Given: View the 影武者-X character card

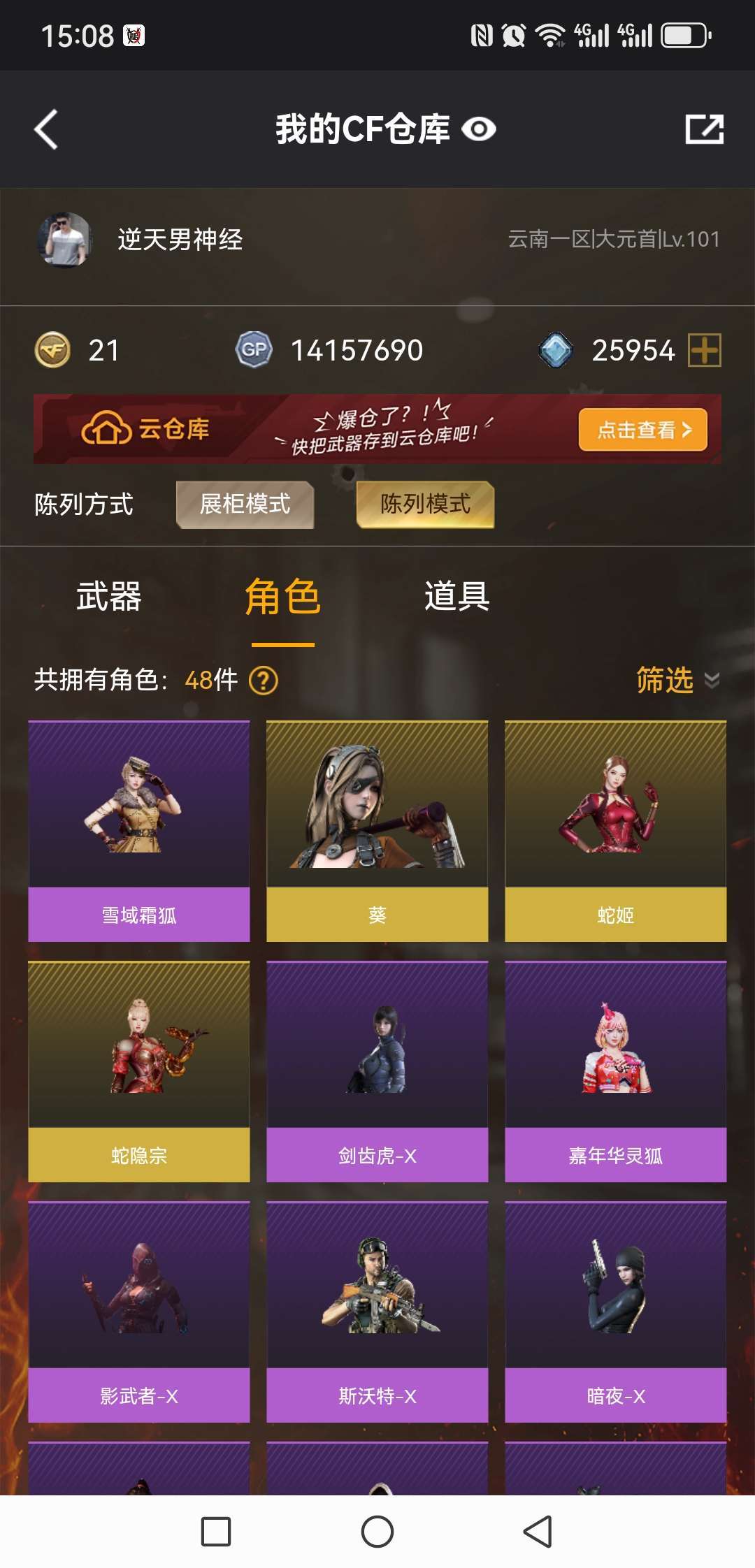Looking at the screenshot, I should pyautogui.click(x=139, y=1312).
